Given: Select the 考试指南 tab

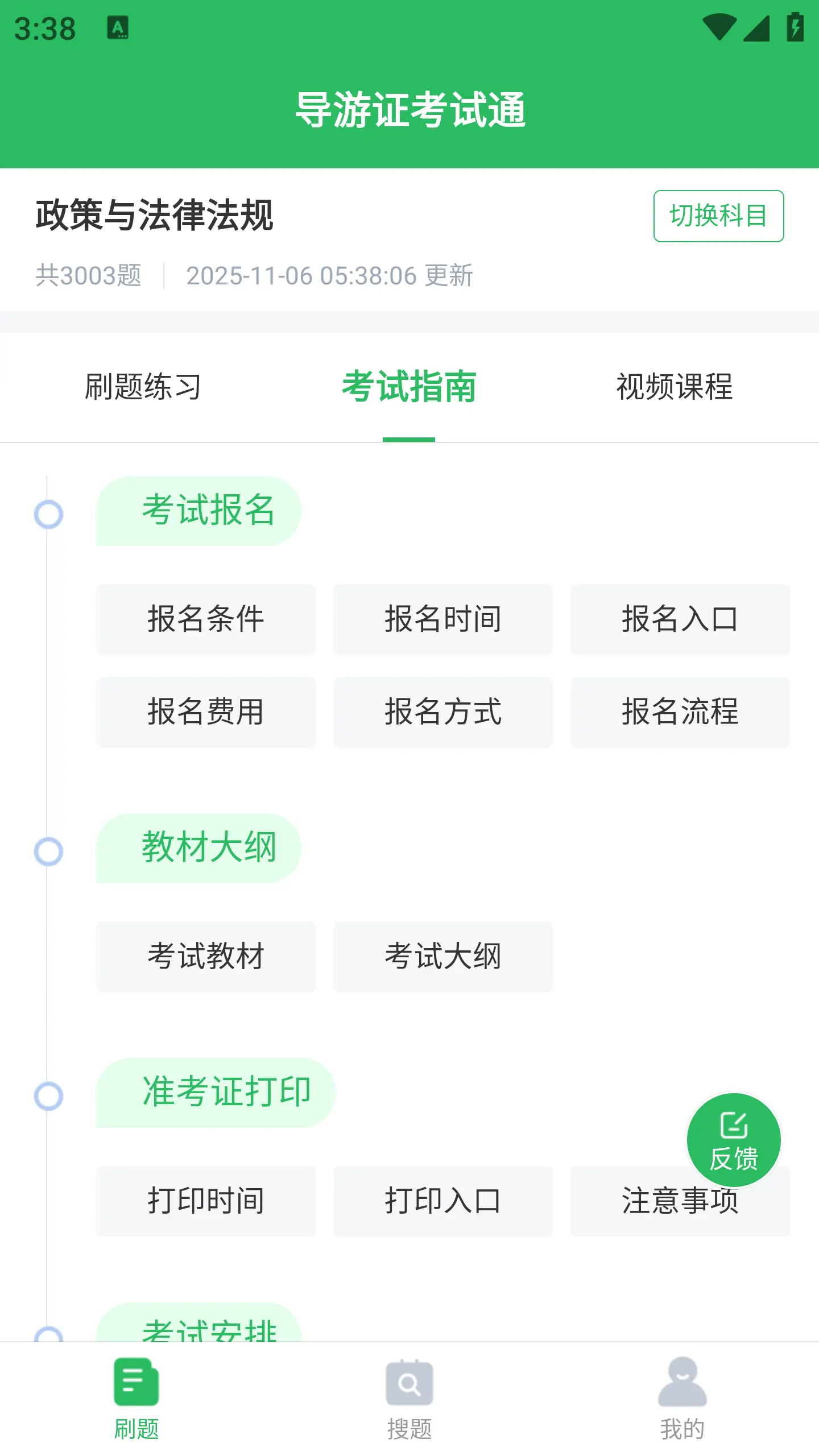Looking at the screenshot, I should click(409, 387).
